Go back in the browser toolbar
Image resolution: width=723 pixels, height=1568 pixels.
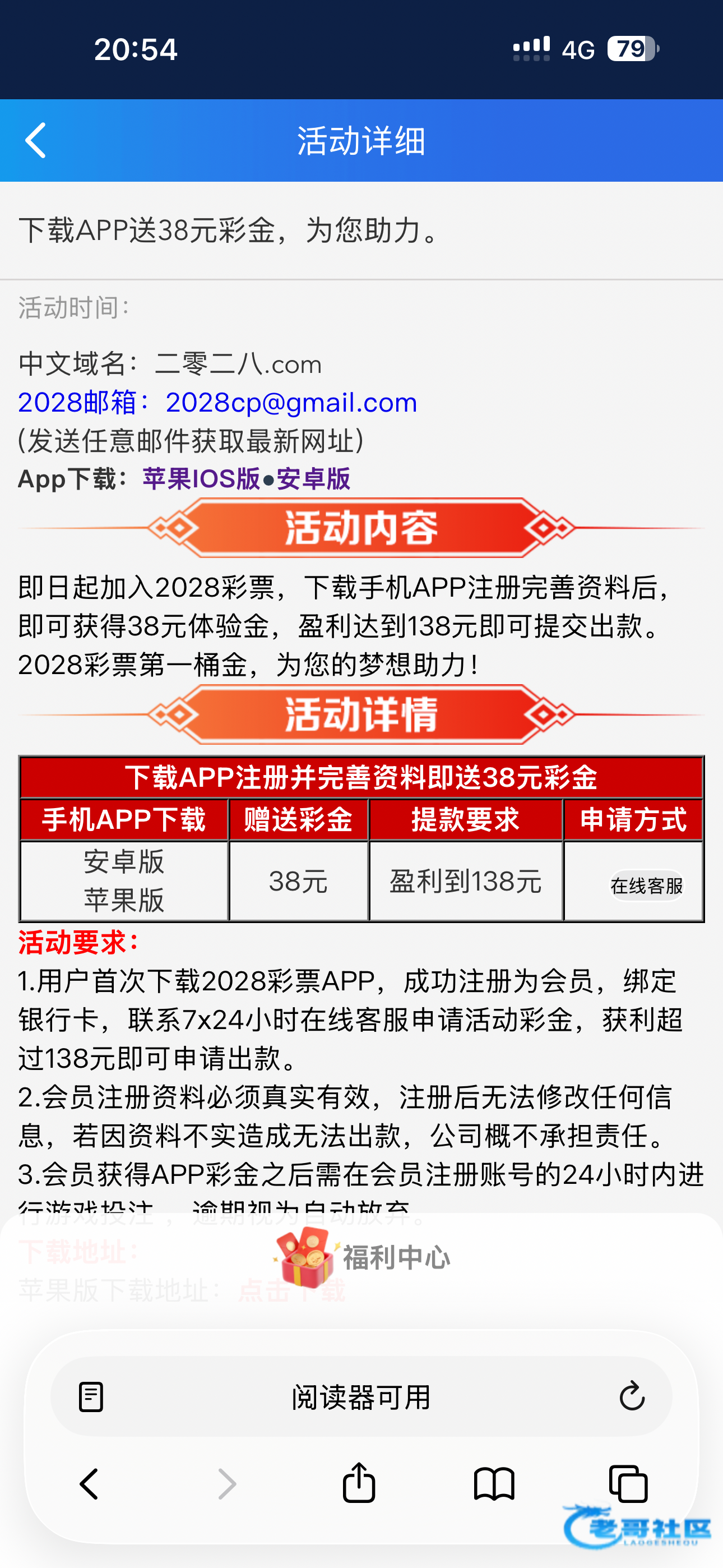click(90, 1484)
